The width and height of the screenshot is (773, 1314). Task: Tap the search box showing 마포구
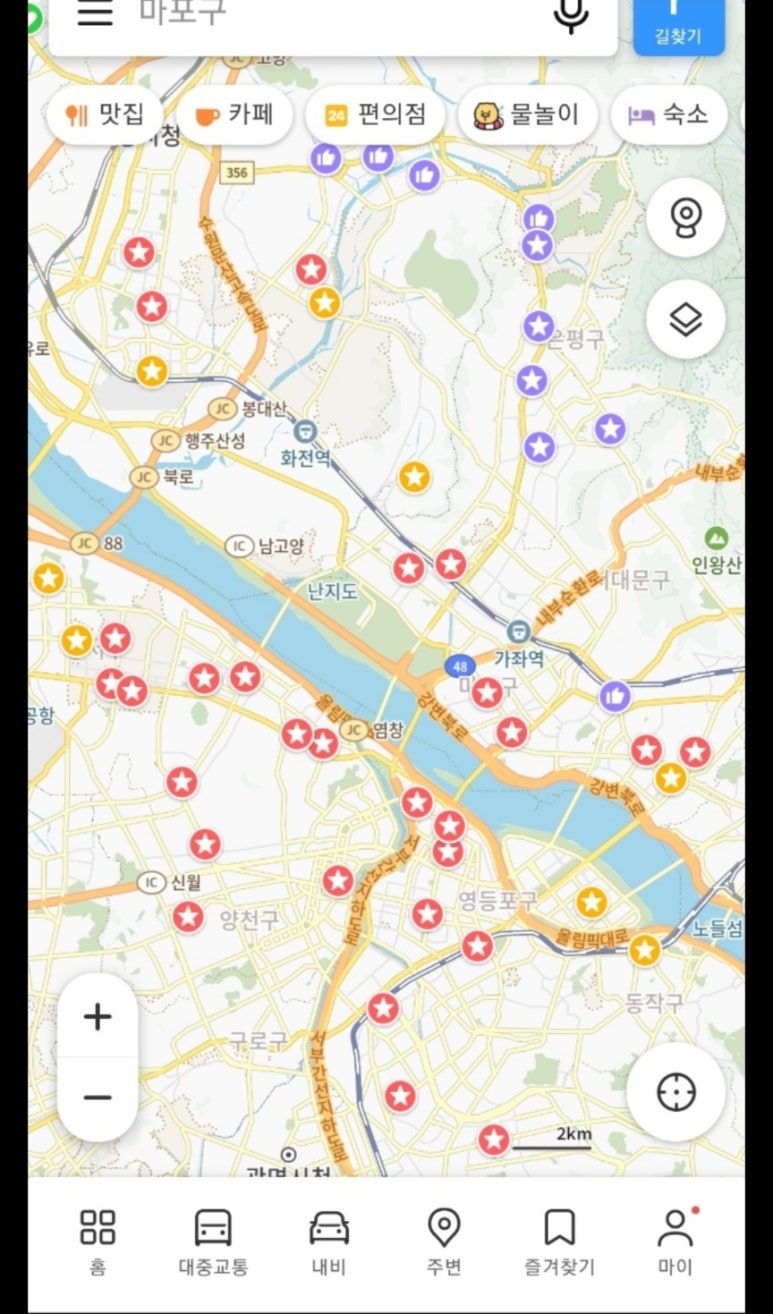(x=330, y=14)
